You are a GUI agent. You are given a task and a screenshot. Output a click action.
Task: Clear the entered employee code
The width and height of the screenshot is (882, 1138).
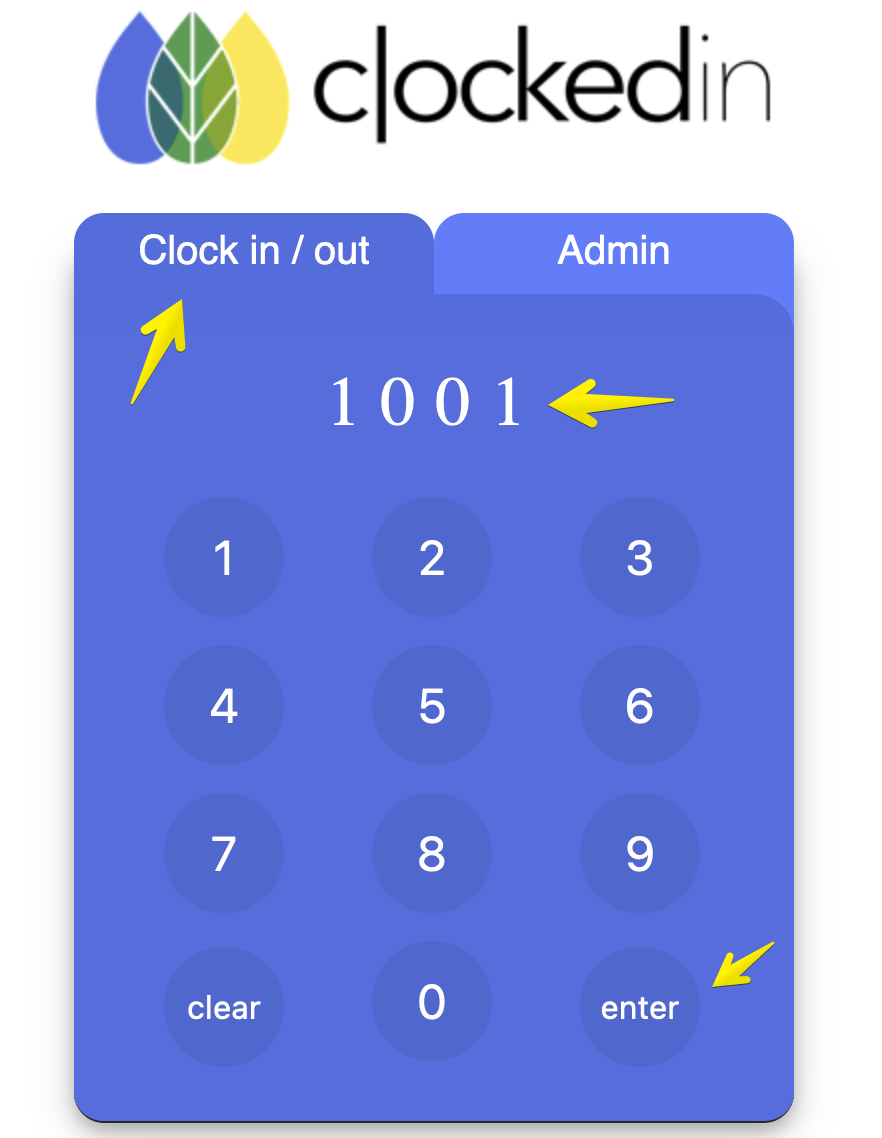click(x=223, y=1007)
